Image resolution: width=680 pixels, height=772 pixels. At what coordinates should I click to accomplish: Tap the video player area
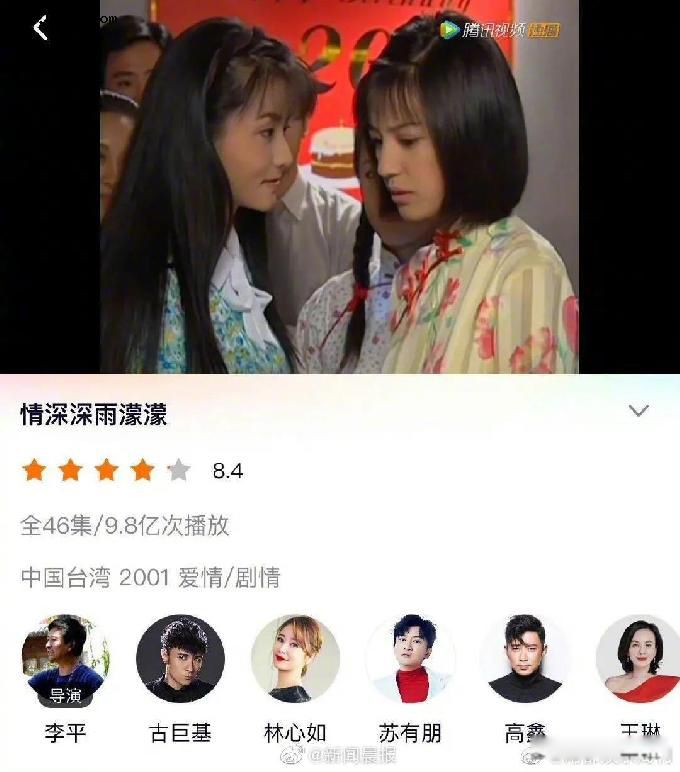339,190
